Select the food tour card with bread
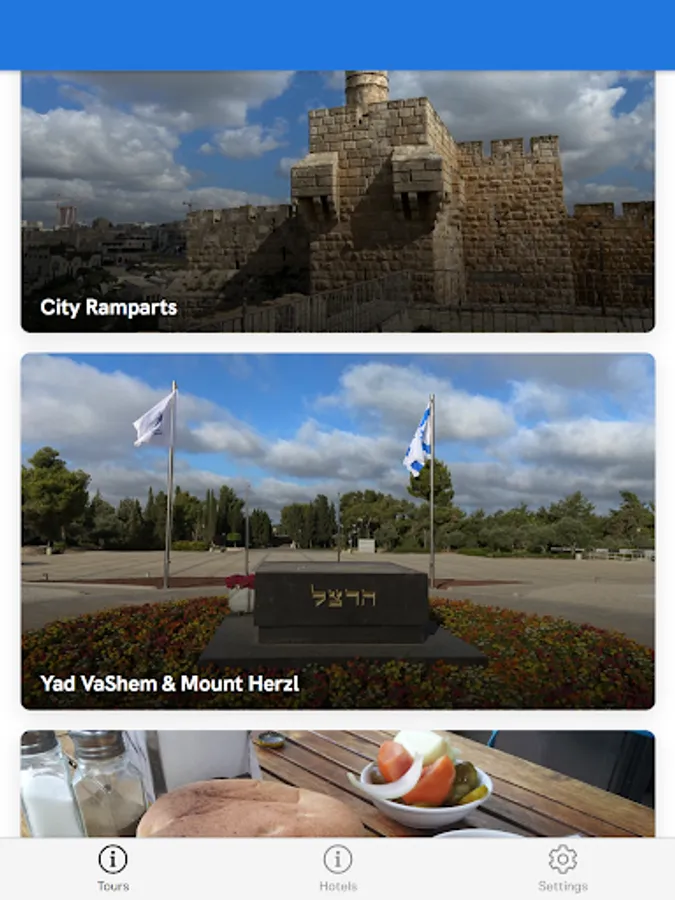This screenshot has height=900, width=675. tap(337, 784)
